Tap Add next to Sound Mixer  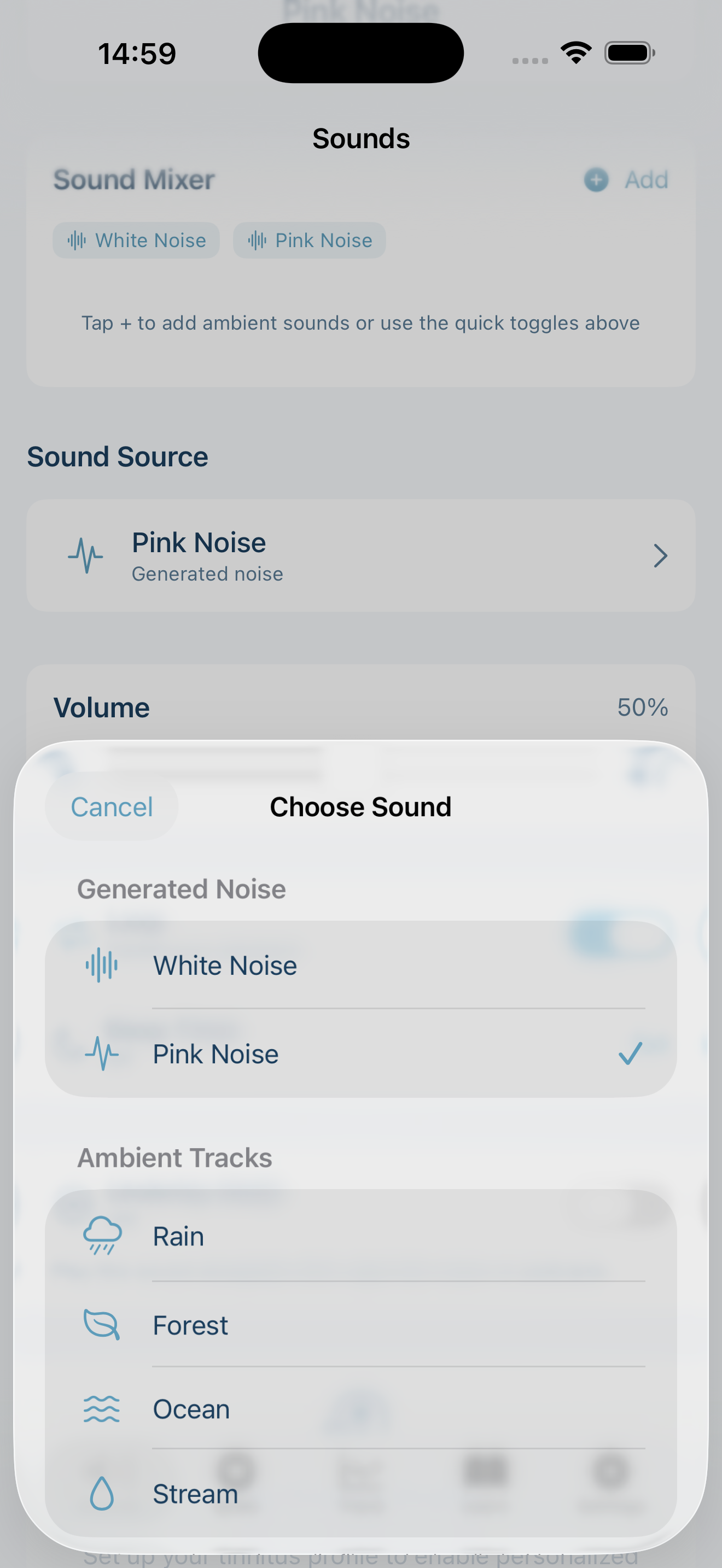pos(645,180)
